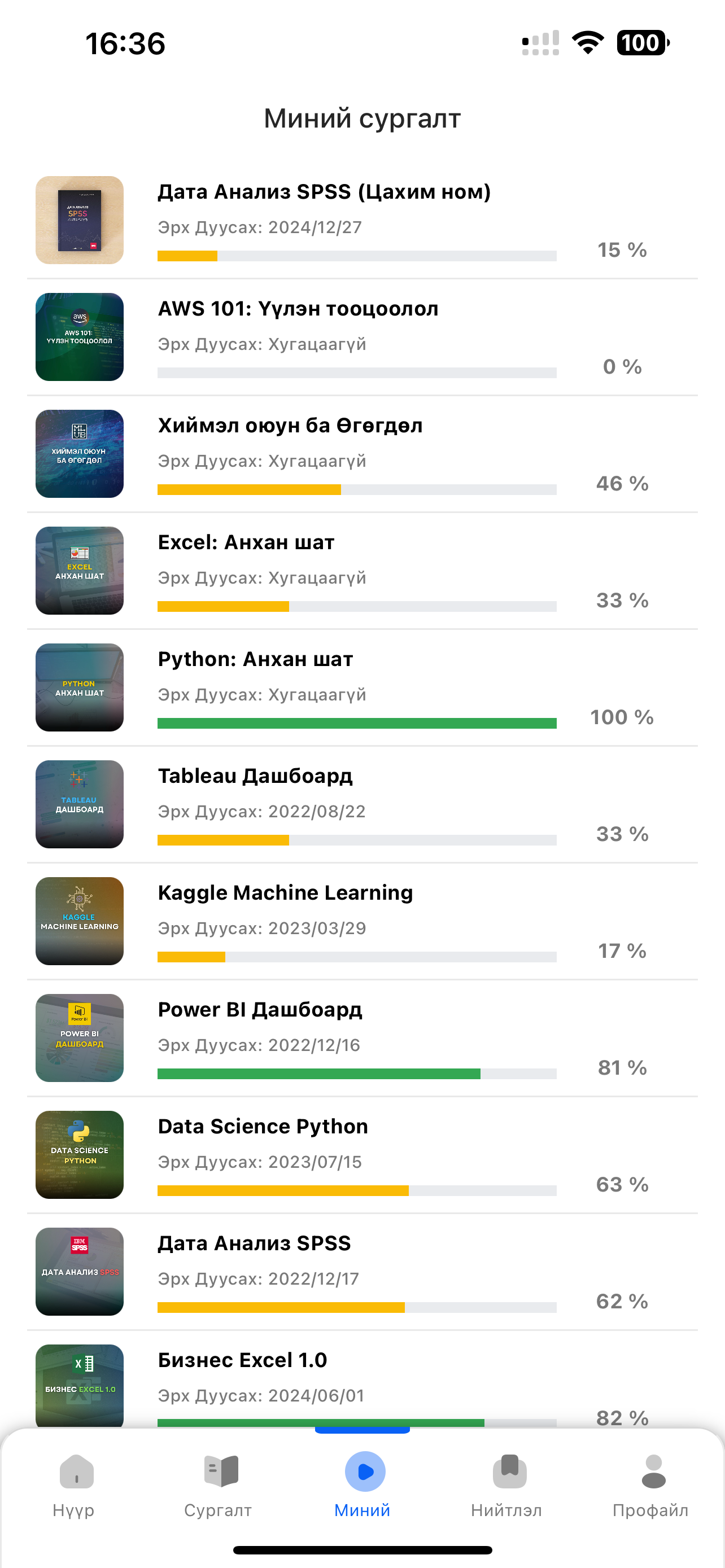This screenshot has height=1568, width=725.
Task: Open the Tableau Дашбоард course
Action: pos(362,805)
